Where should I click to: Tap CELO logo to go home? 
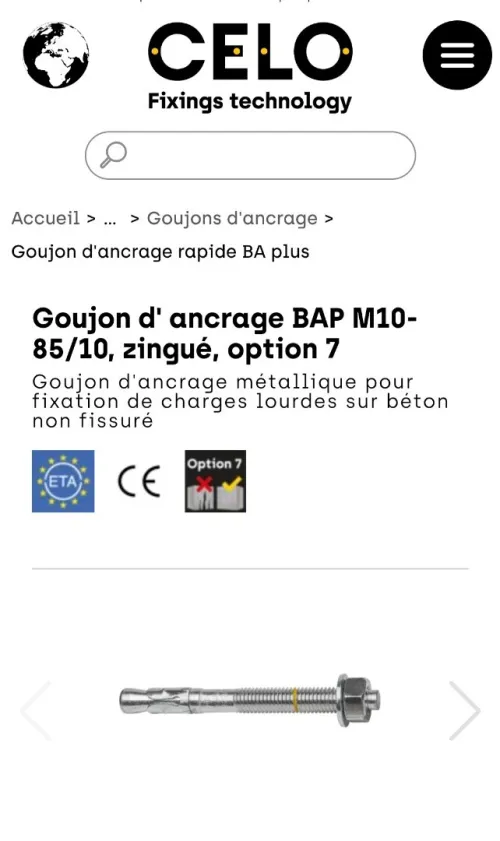[250, 68]
